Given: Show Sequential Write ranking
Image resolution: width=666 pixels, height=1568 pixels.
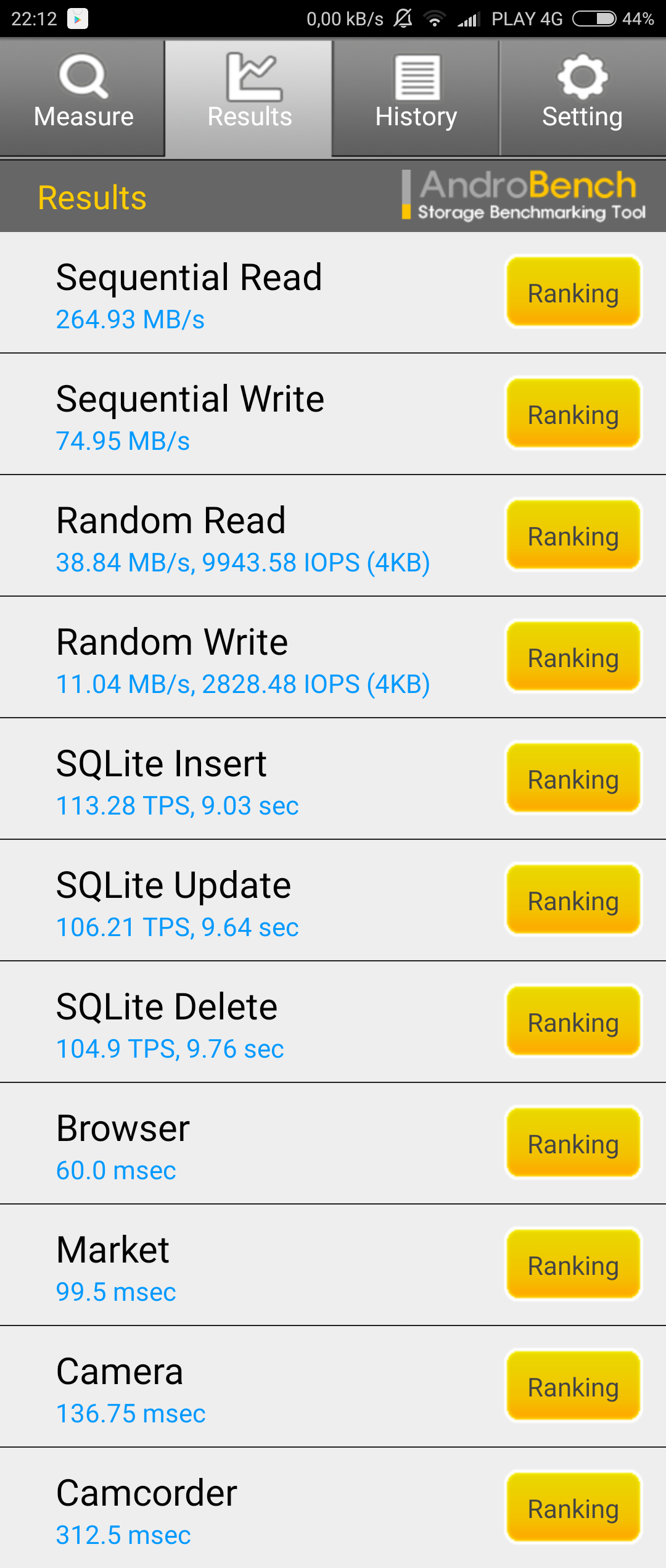Looking at the screenshot, I should tap(573, 413).
